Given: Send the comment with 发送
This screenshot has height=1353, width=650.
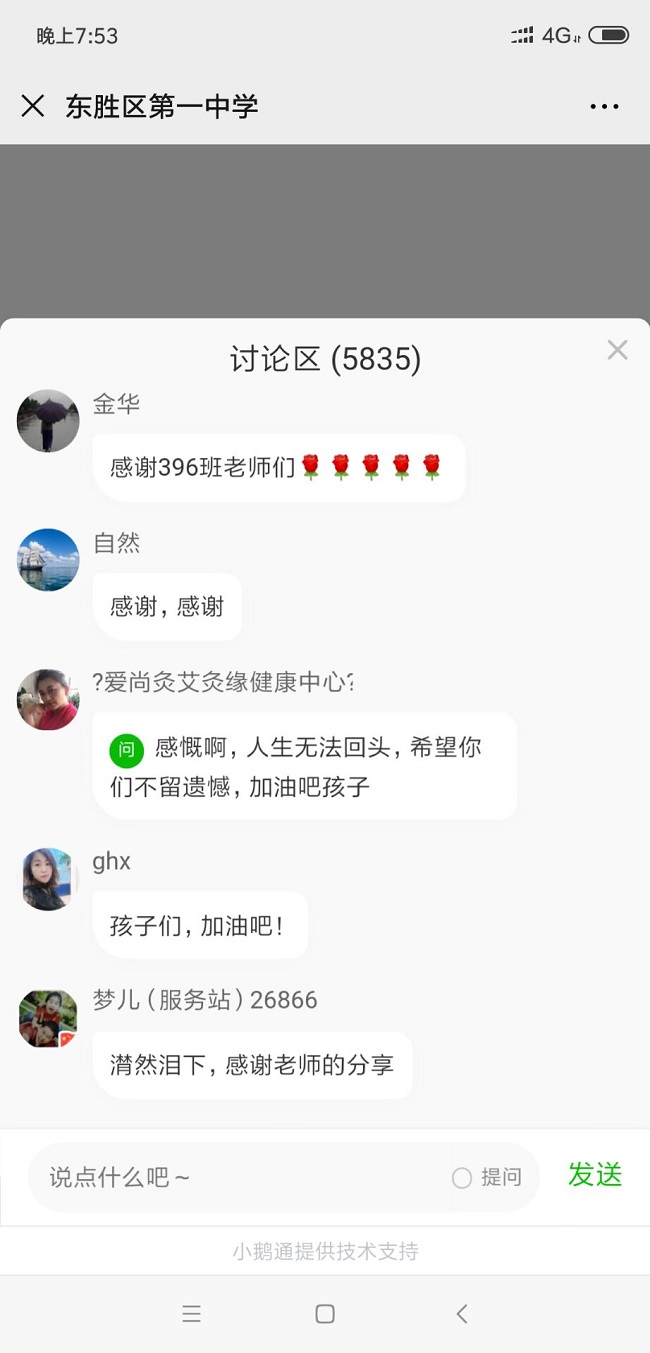Looking at the screenshot, I should pyautogui.click(x=595, y=1175).
